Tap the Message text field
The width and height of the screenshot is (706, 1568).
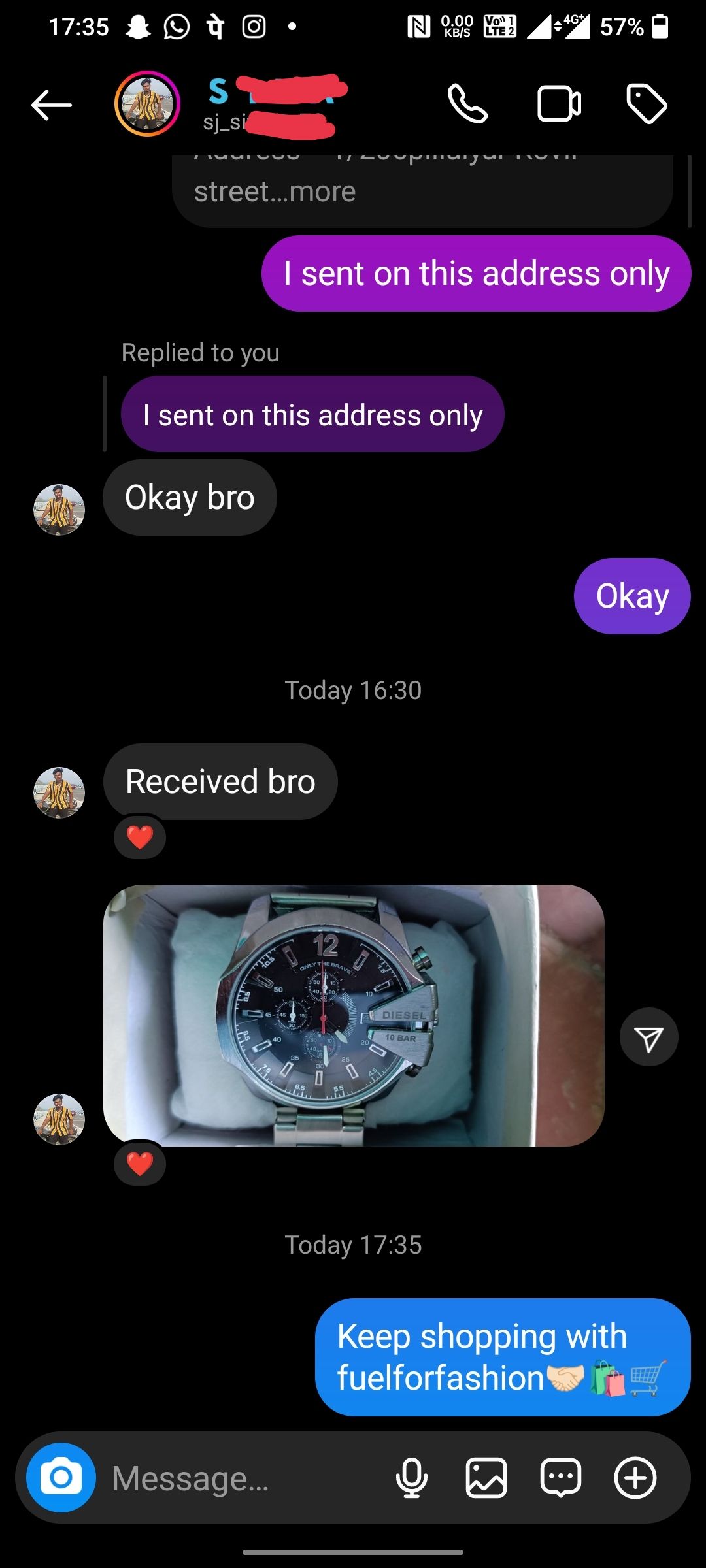click(x=242, y=1478)
